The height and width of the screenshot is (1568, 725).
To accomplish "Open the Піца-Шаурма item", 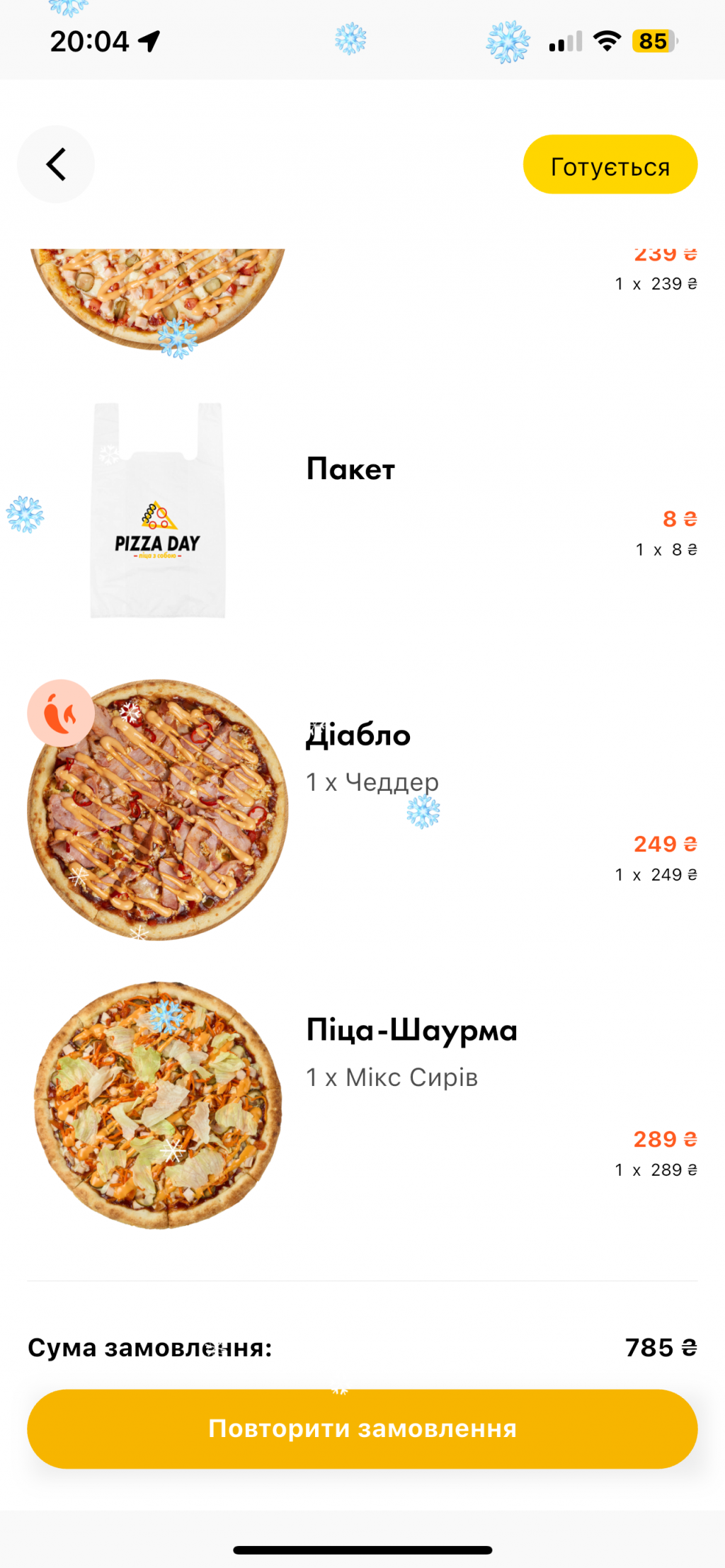I will pyautogui.click(x=411, y=1031).
